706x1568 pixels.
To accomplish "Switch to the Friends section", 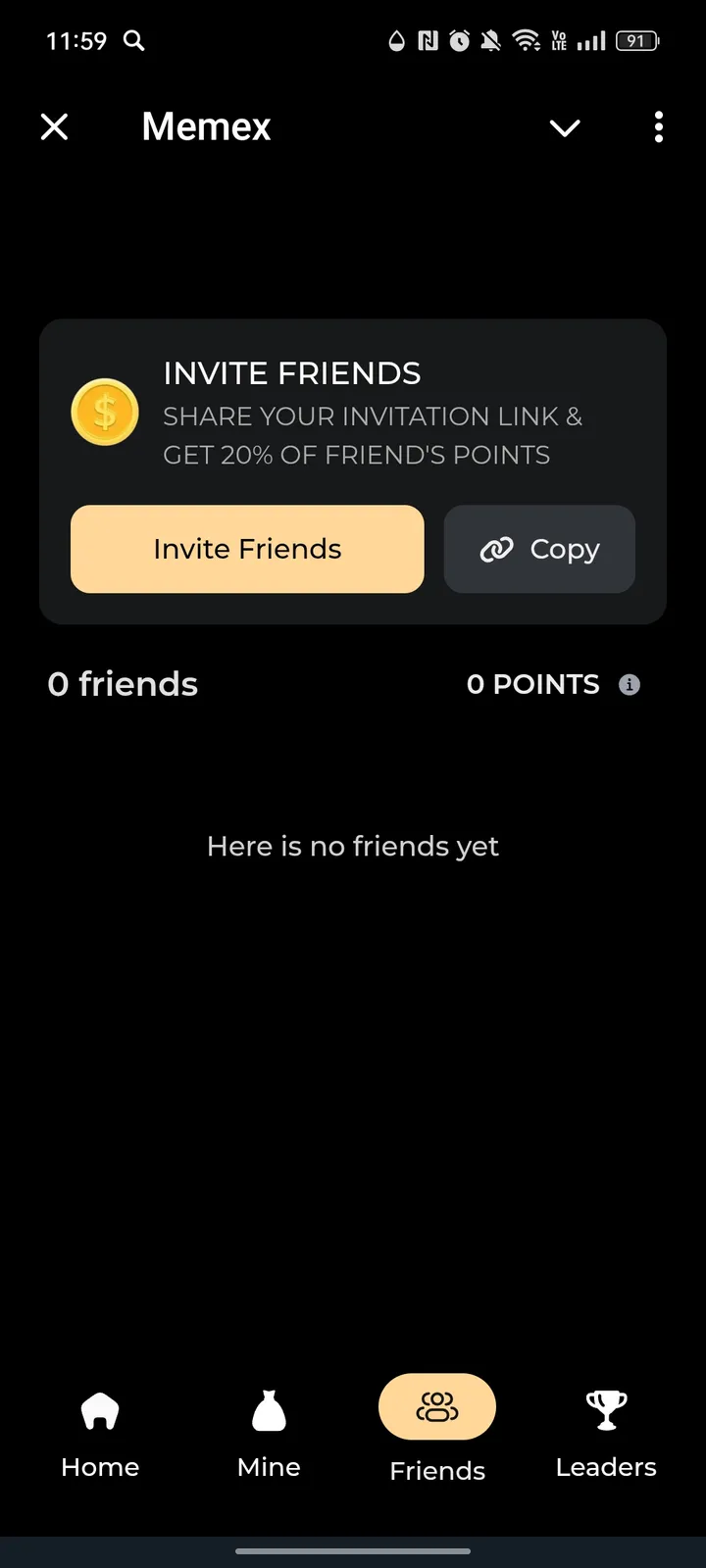I will click(x=436, y=1431).
